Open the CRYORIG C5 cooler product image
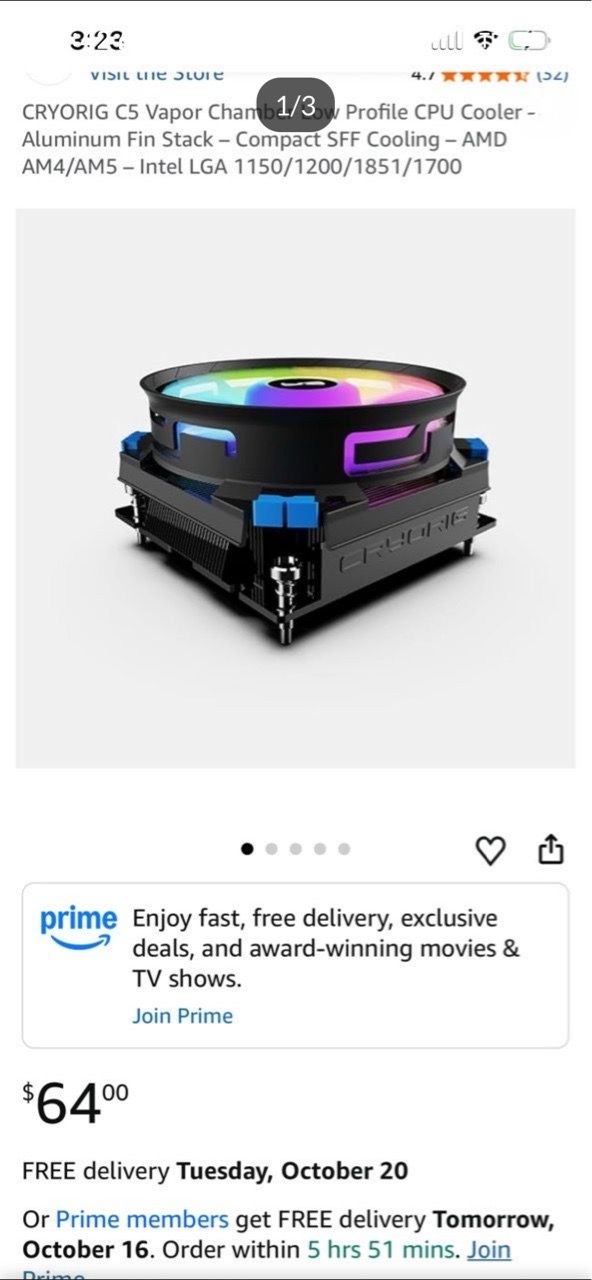Screen dimensions: 592x1280 295,488
